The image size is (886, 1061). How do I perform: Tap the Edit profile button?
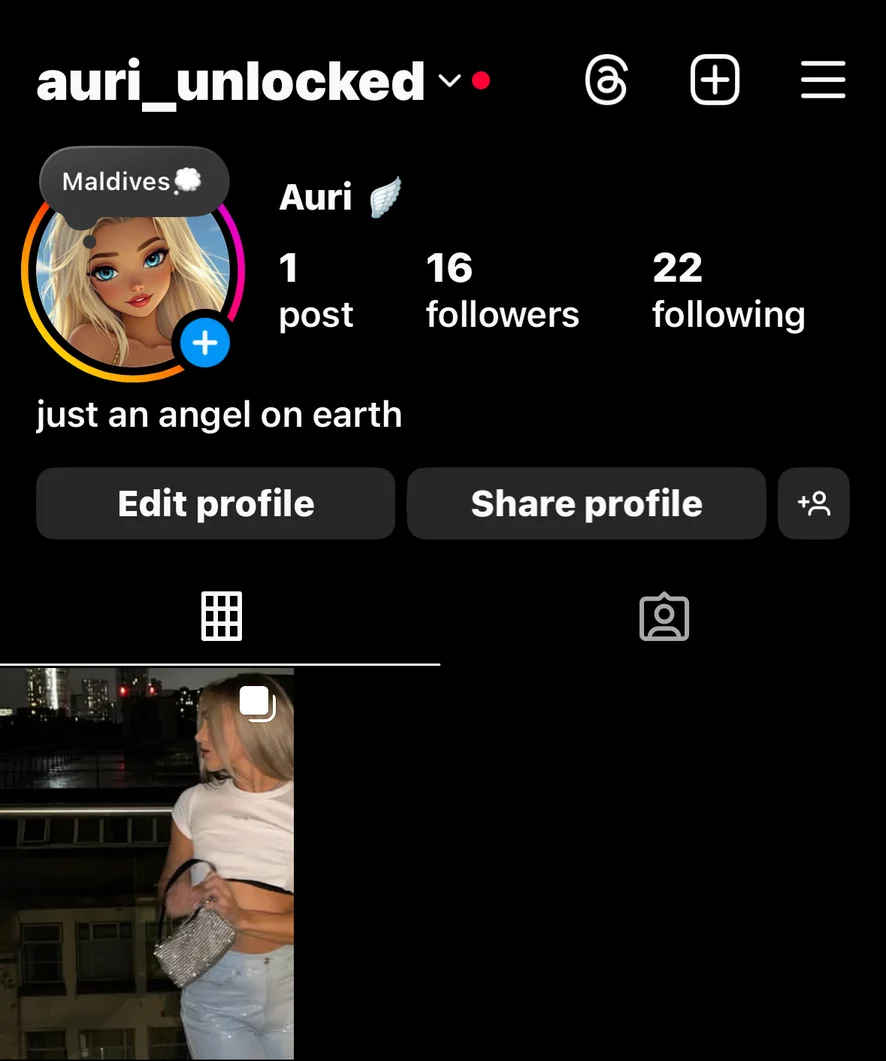tap(216, 504)
